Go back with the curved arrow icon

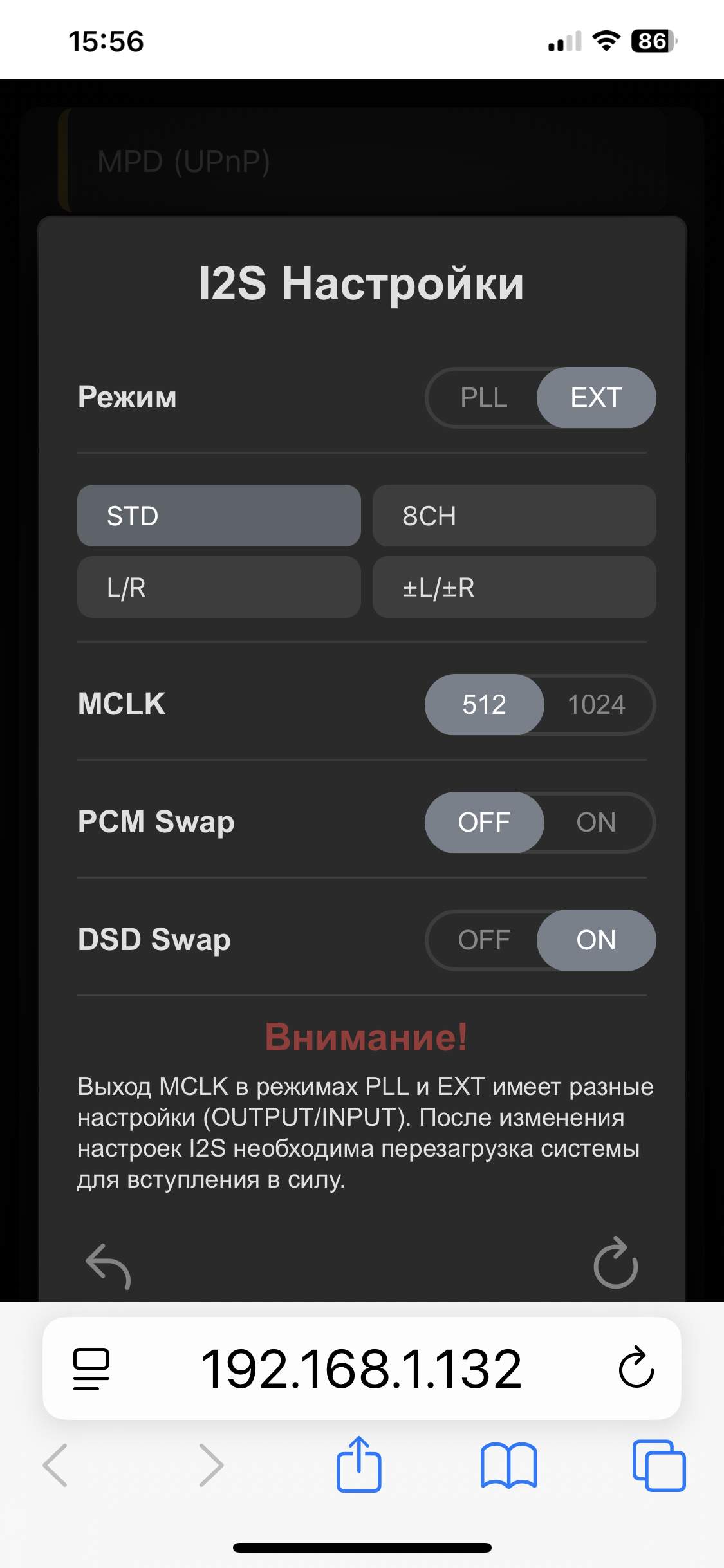108,1265
